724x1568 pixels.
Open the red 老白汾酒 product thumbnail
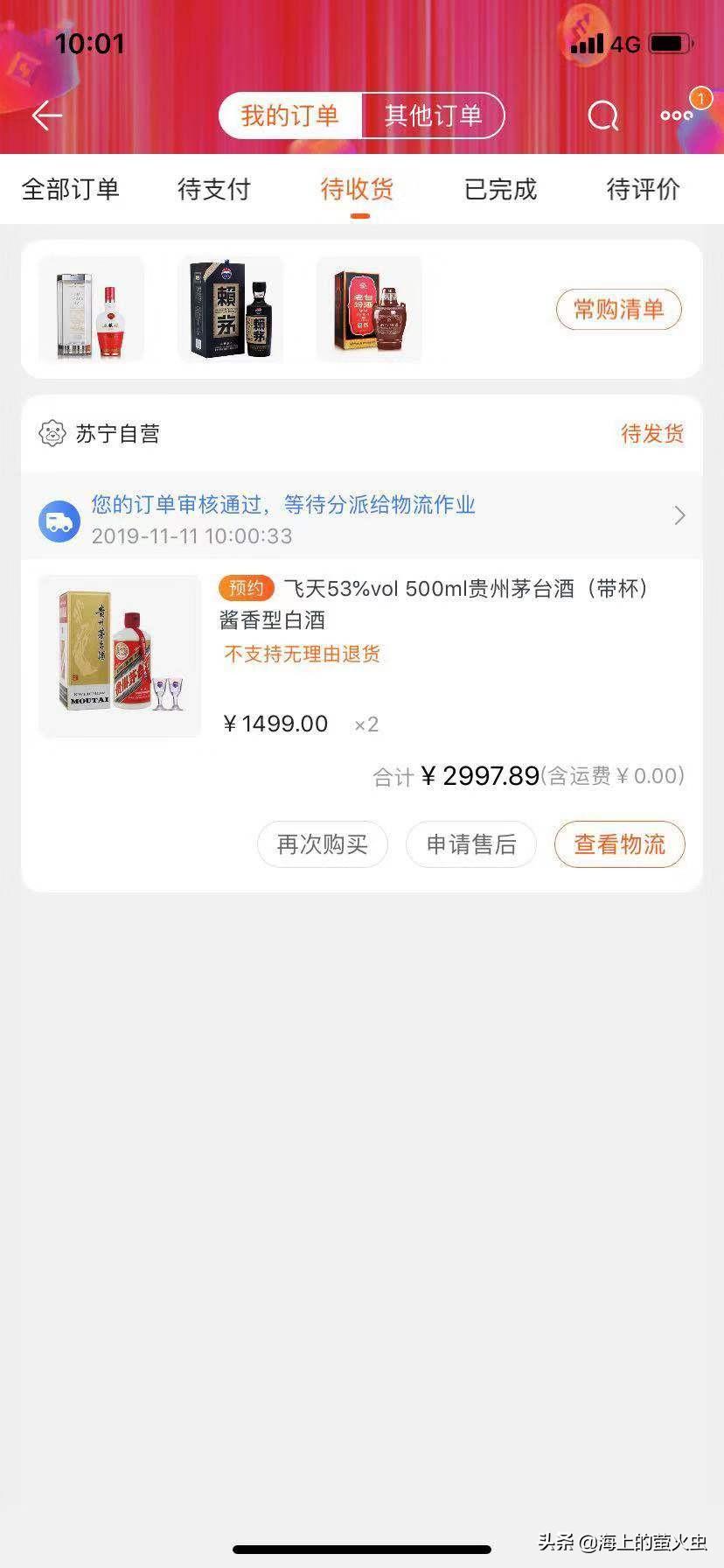point(368,309)
